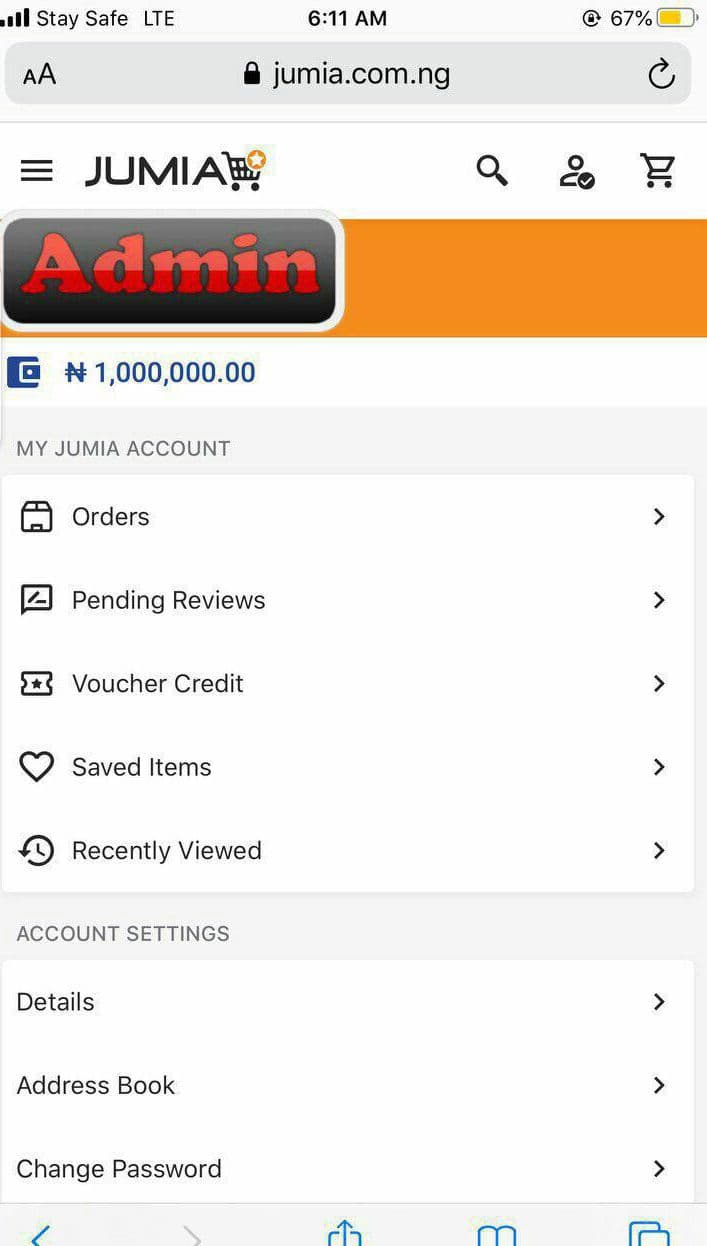Open the Address Book
This screenshot has height=1246, width=707.
tap(347, 1085)
